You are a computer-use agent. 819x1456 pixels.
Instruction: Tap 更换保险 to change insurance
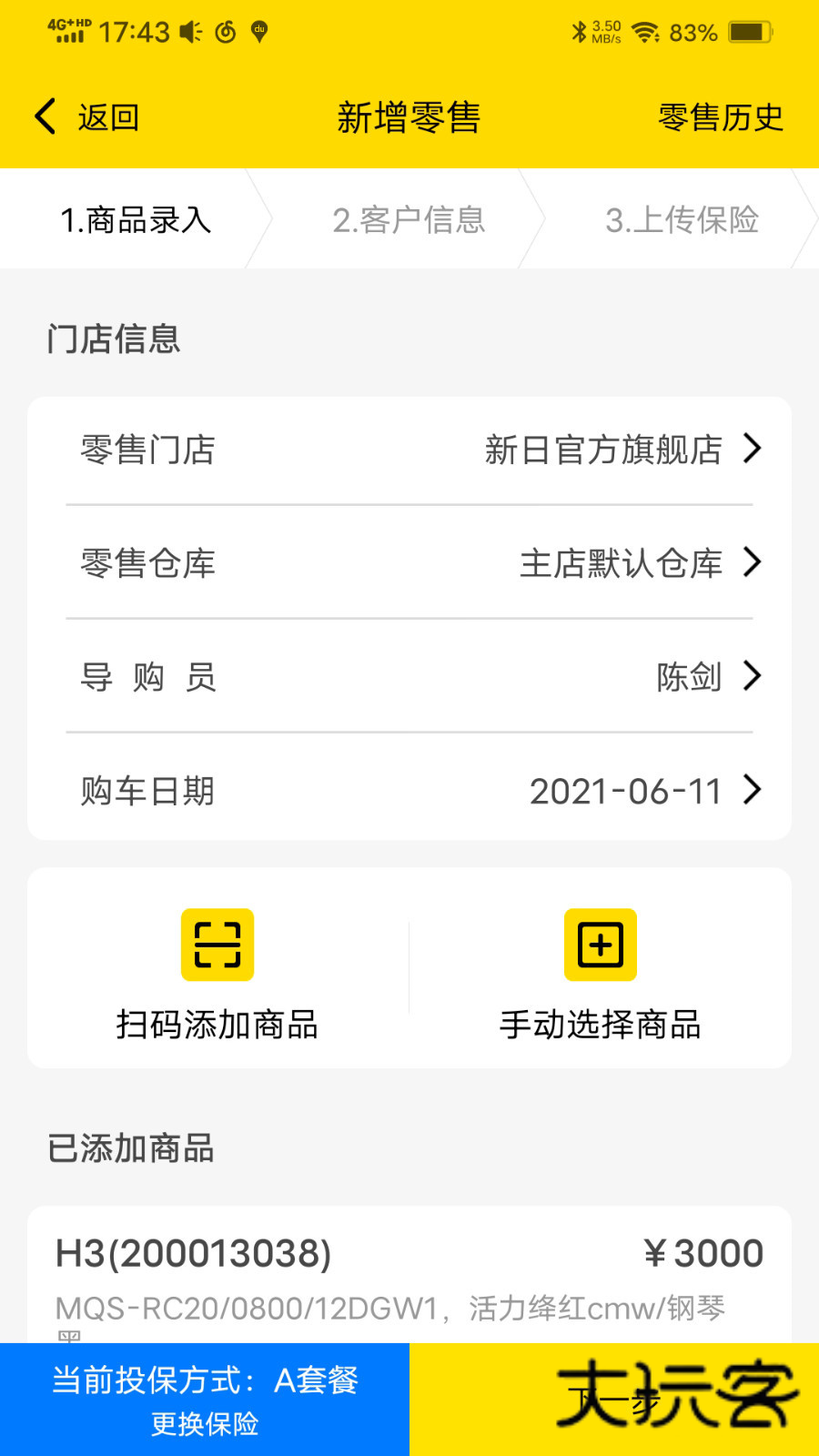(205, 1424)
